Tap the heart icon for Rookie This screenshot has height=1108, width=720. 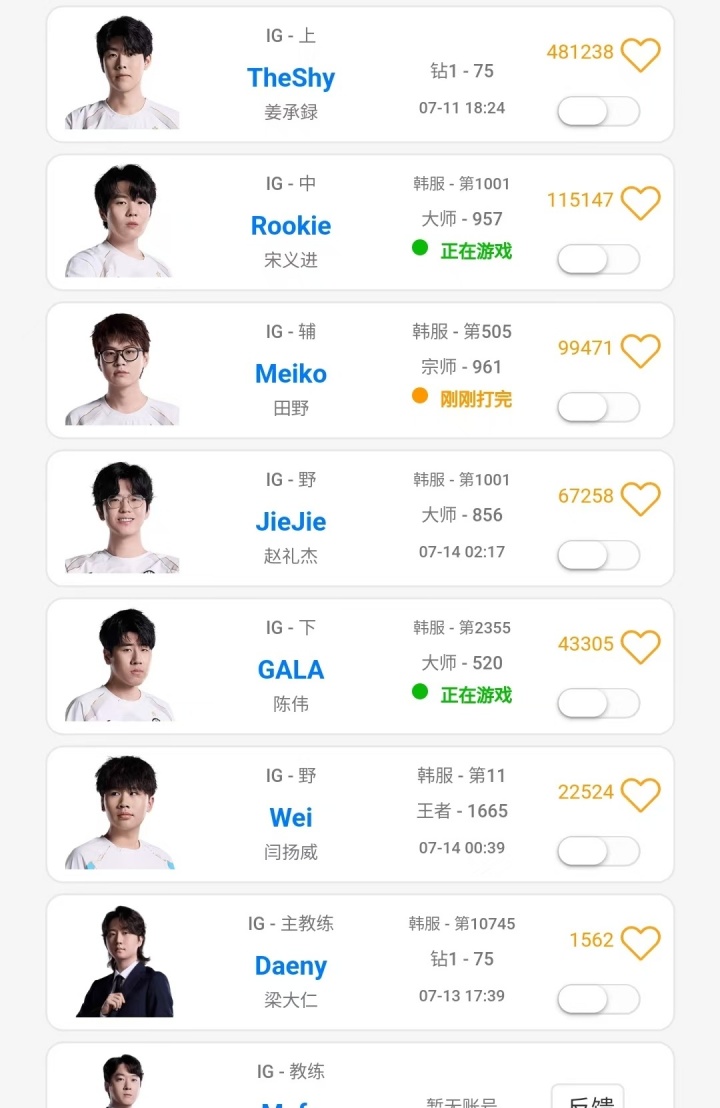641,202
